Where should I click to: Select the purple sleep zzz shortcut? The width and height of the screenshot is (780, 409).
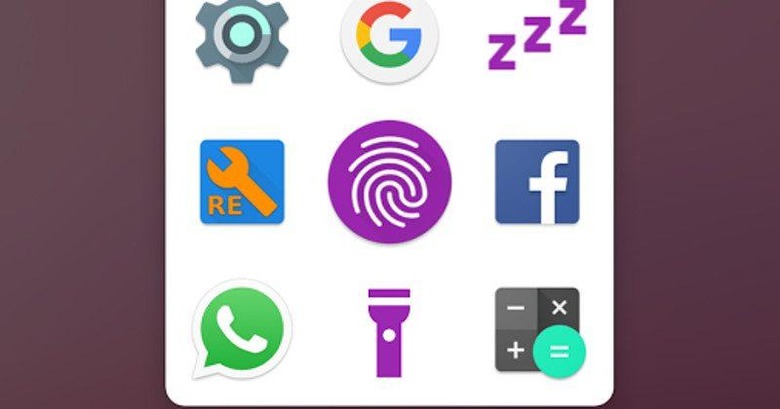point(536,36)
